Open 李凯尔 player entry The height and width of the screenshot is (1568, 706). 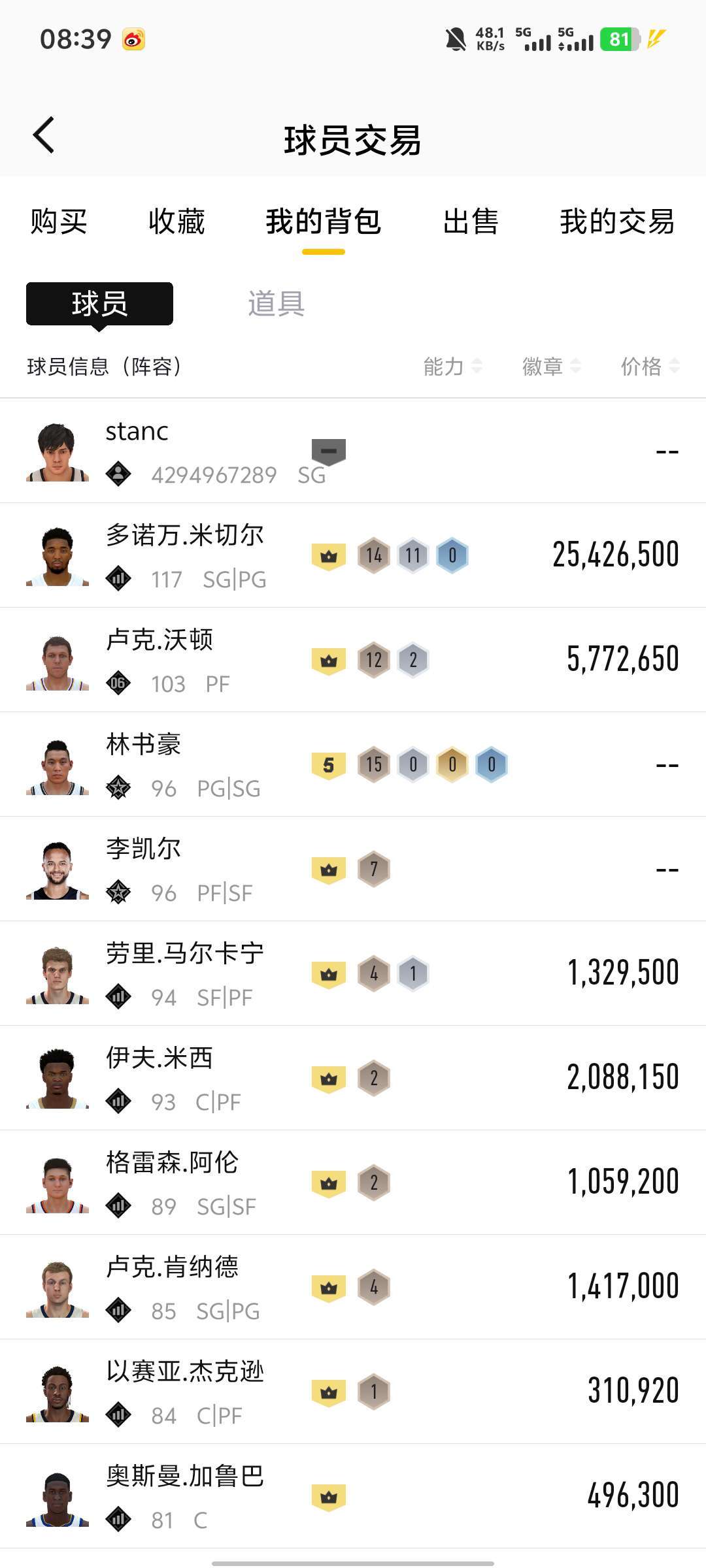click(353, 870)
